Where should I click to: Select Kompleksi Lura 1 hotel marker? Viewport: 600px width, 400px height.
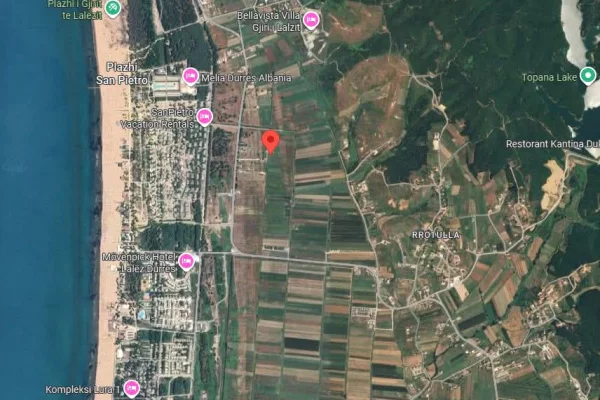[x=131, y=388]
